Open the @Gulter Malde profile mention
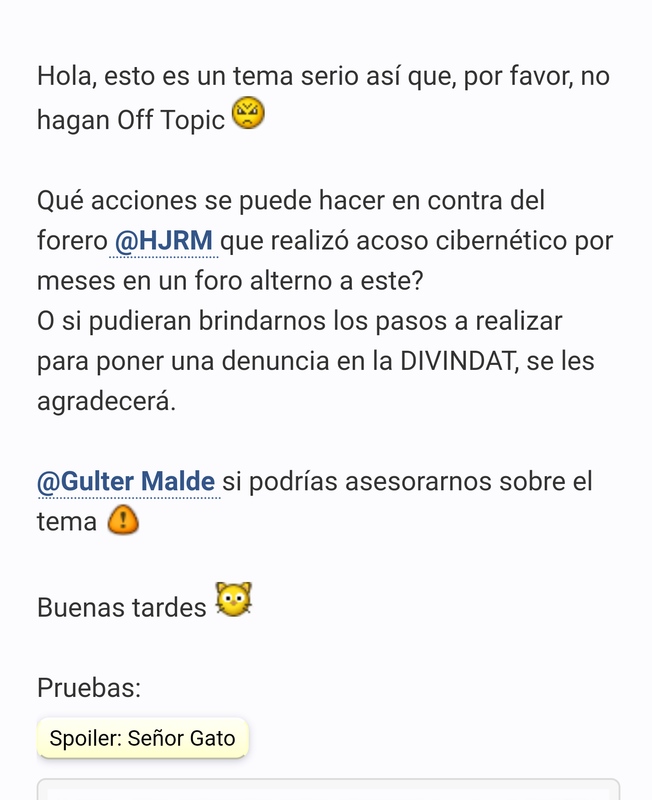This screenshot has height=800, width=652. 126,482
